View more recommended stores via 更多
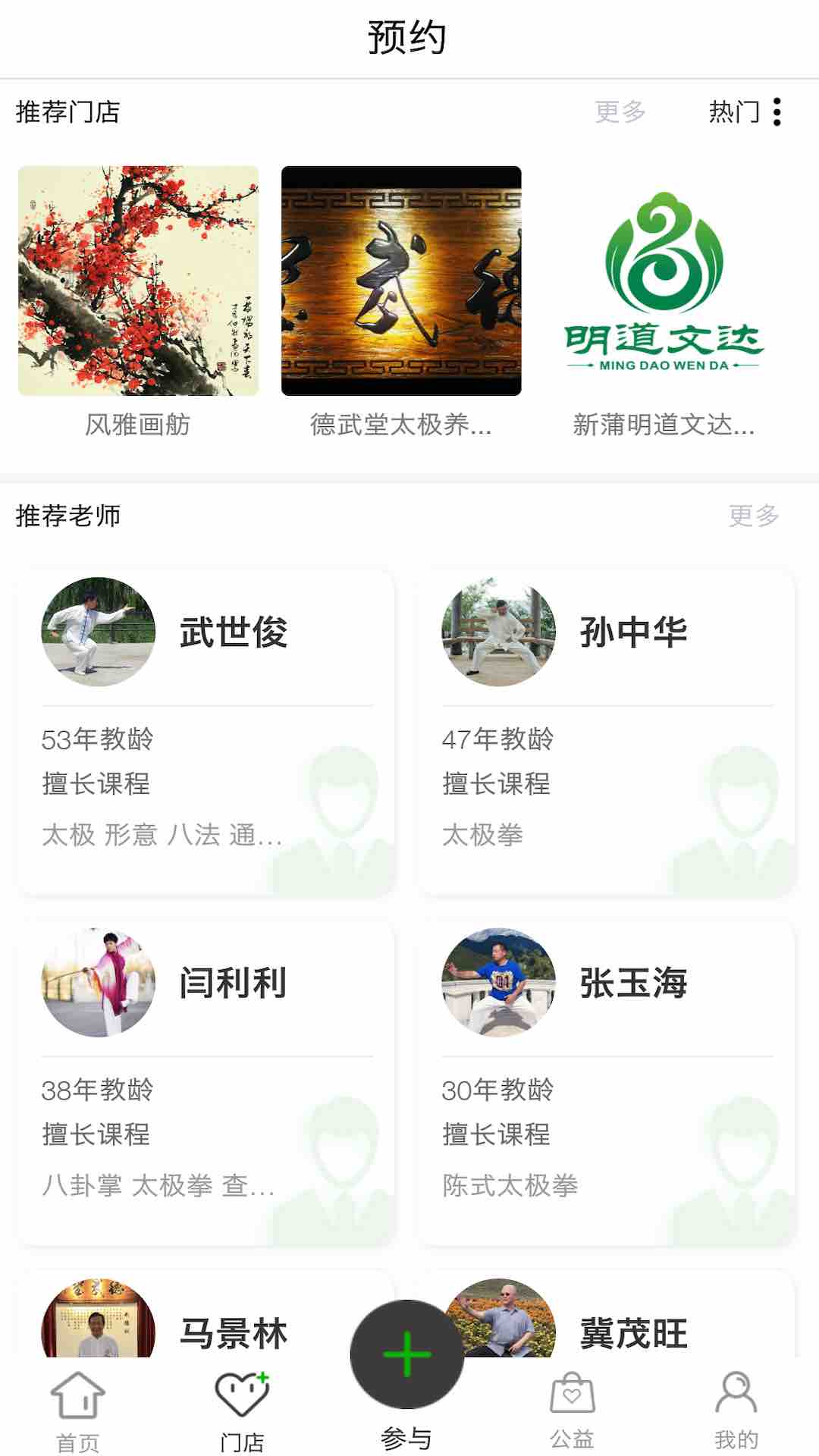Viewport: 819px width, 1456px height. (620, 112)
